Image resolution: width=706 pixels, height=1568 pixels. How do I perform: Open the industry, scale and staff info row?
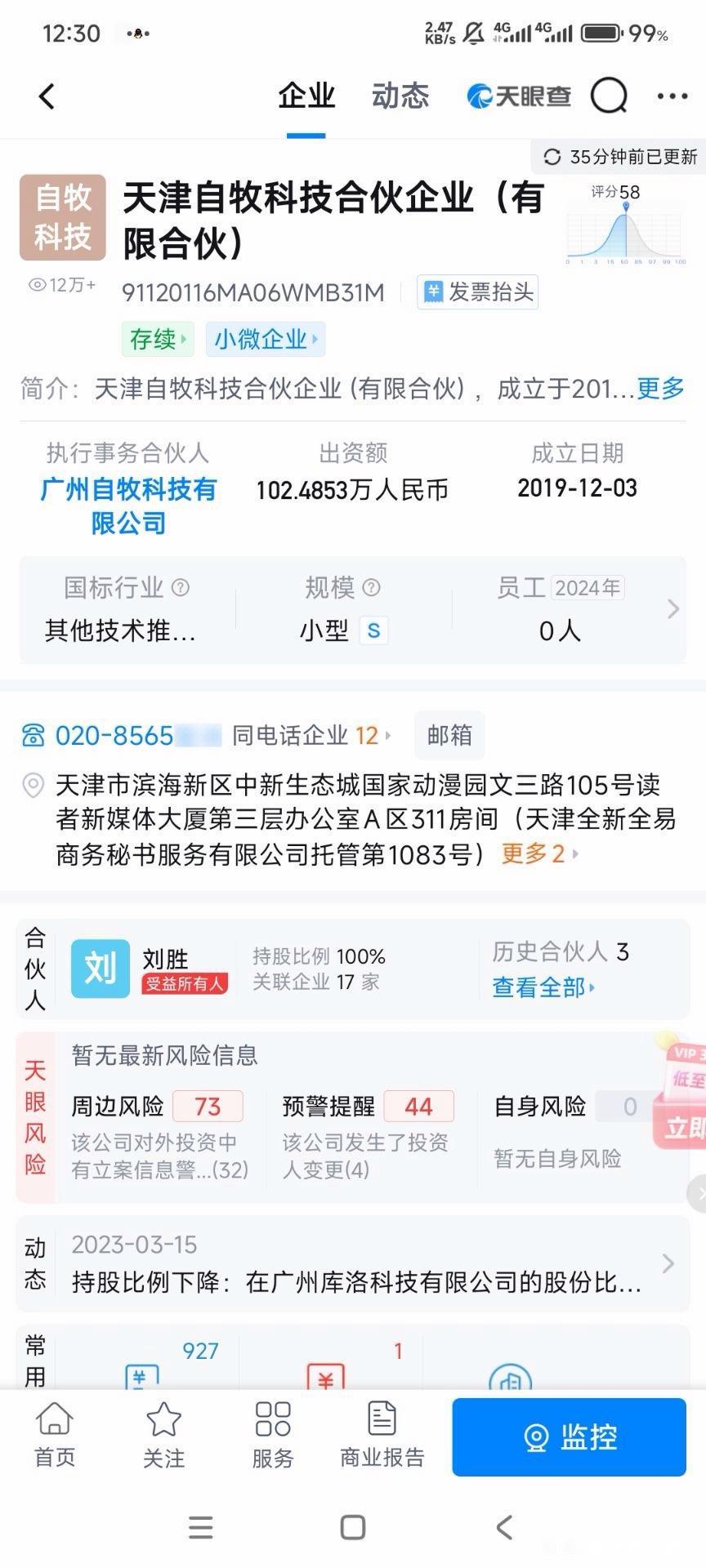(x=353, y=609)
